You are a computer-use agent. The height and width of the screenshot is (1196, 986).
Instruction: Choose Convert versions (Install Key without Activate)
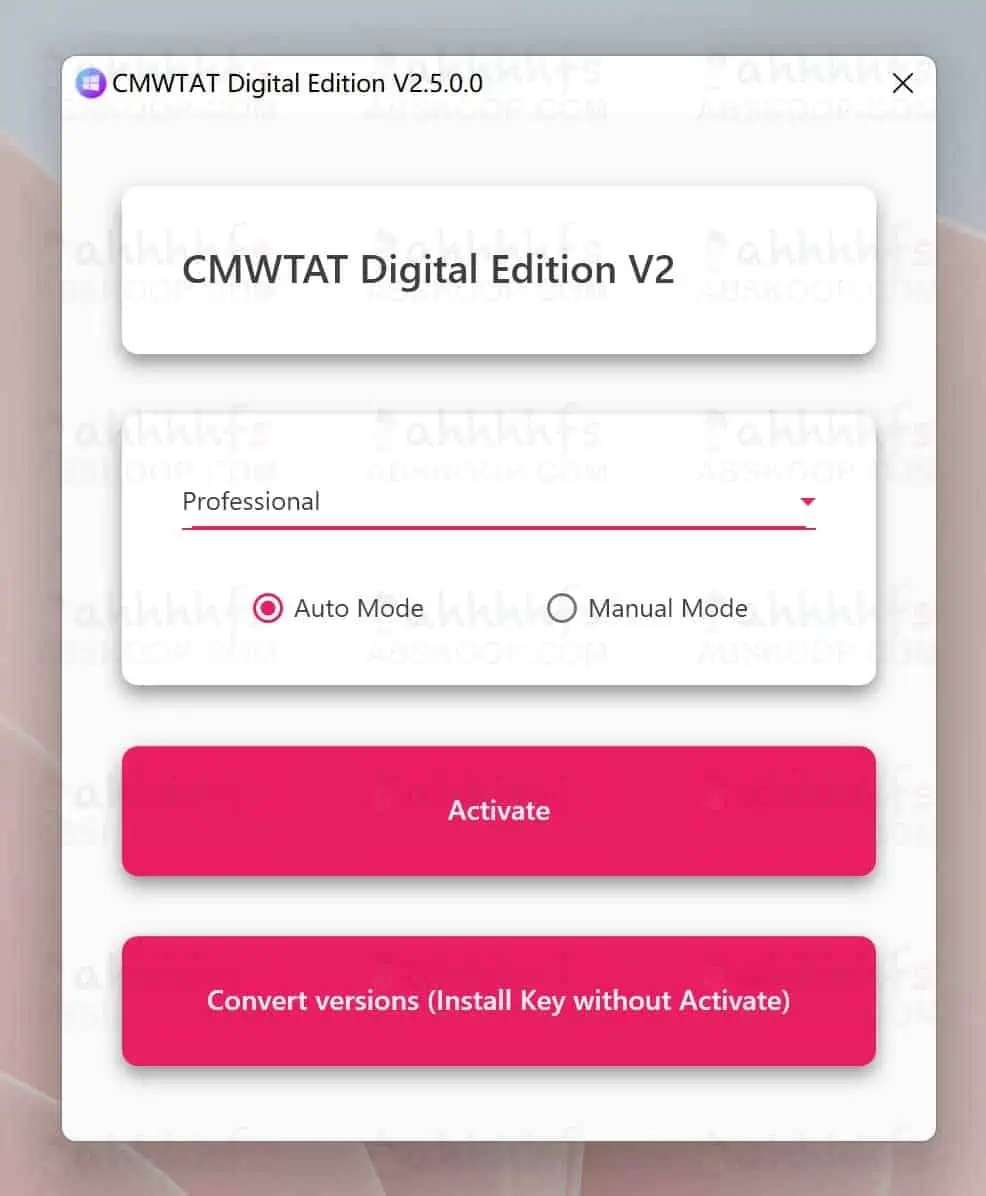[x=498, y=1000]
